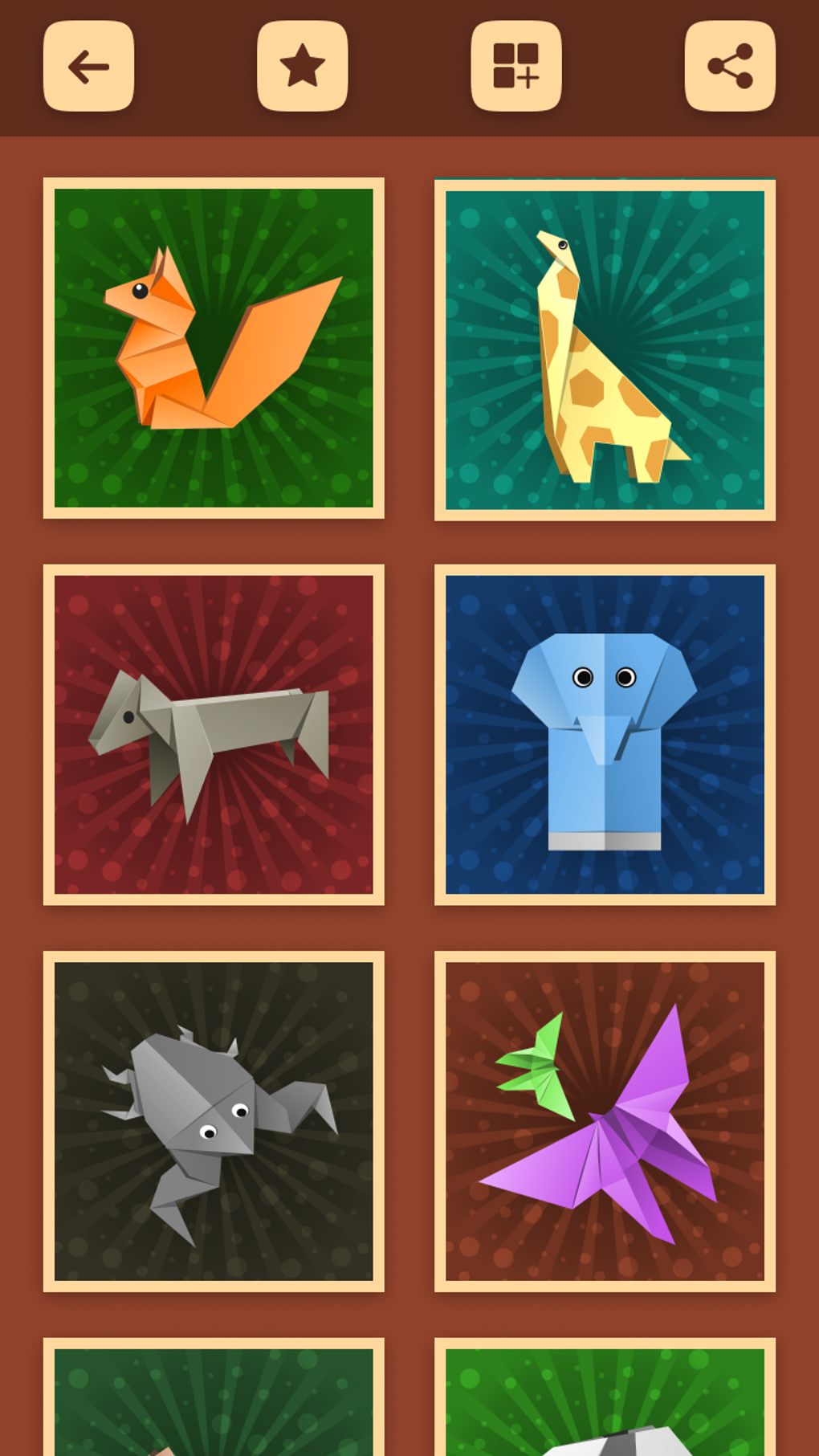The image size is (819, 1456).
Task: Share the app via share icon
Action: pyautogui.click(x=729, y=66)
